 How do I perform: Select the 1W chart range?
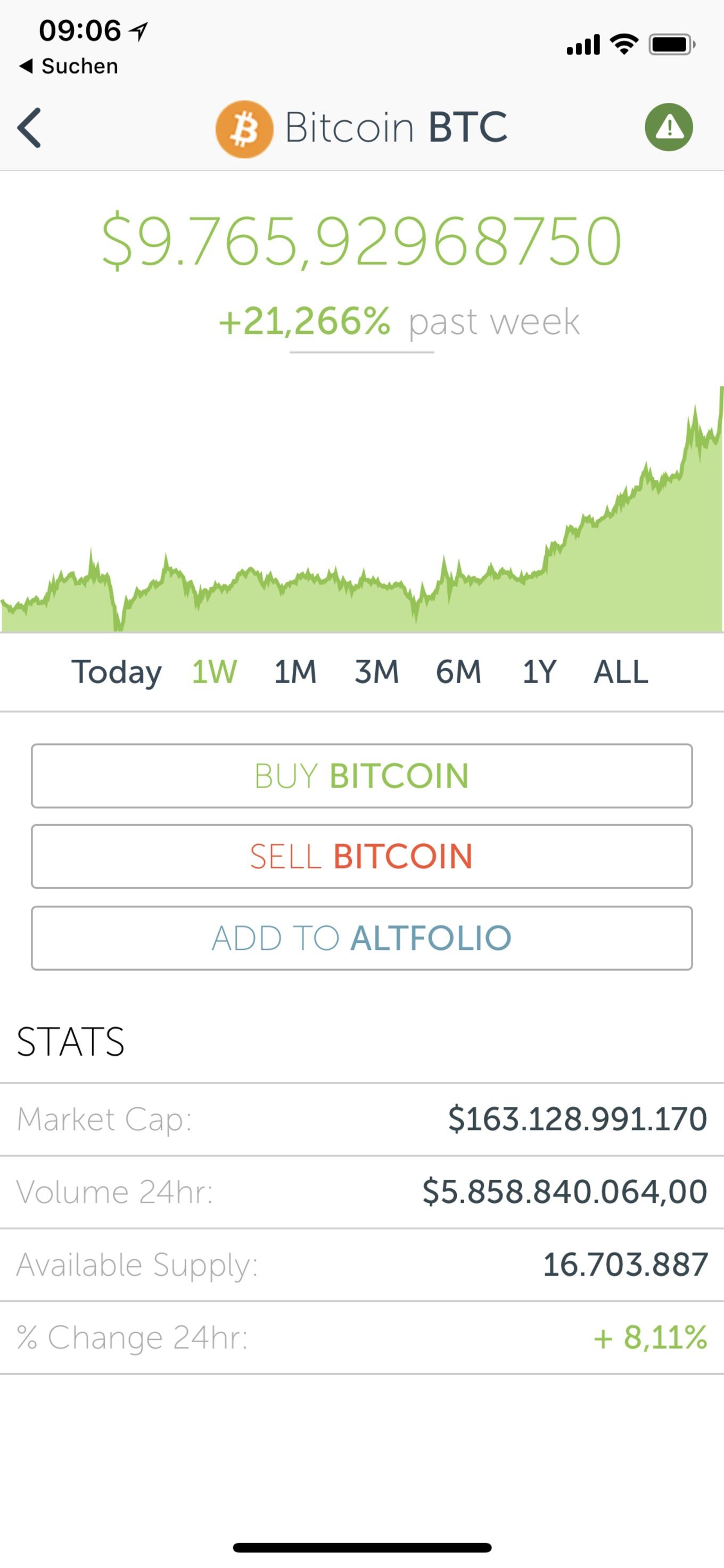pyautogui.click(x=214, y=672)
